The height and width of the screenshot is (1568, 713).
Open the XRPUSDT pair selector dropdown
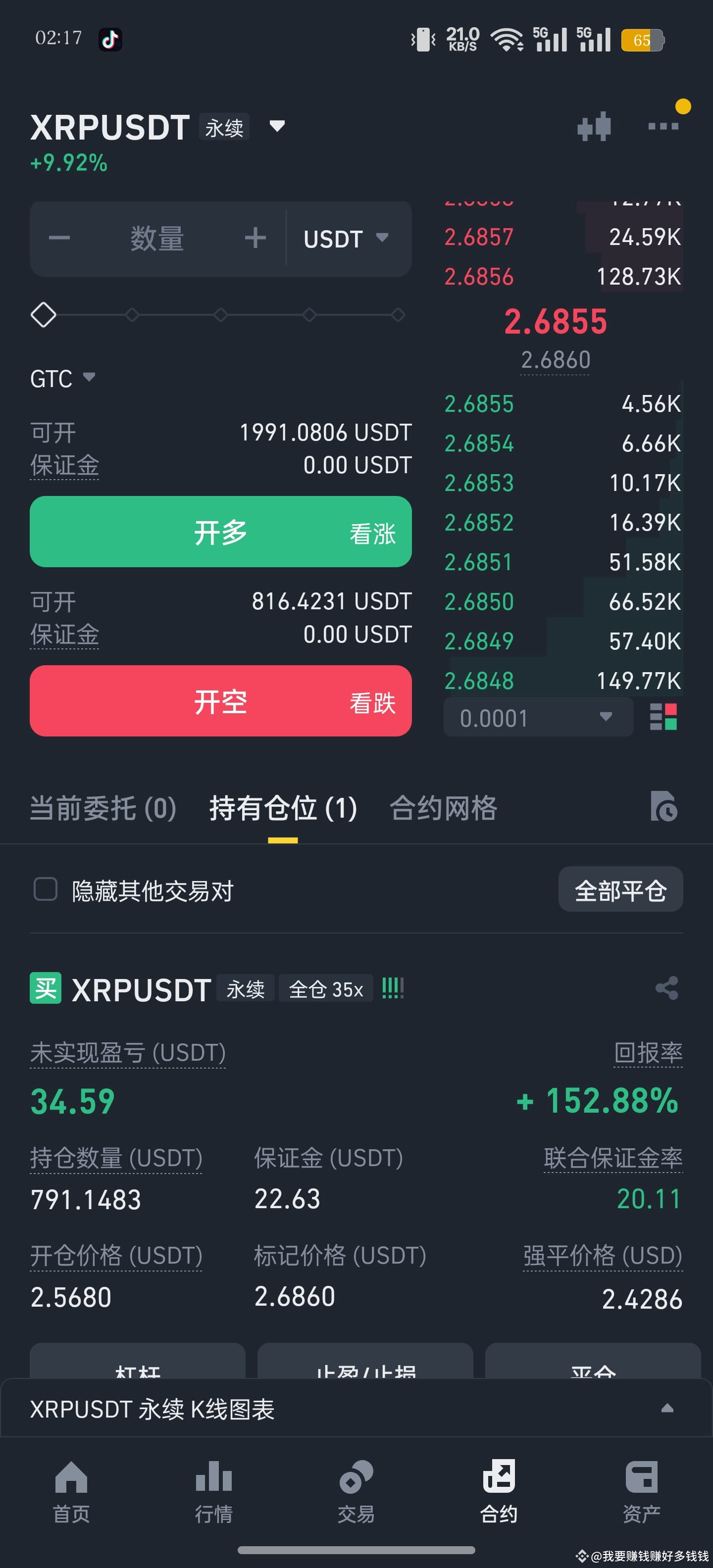(x=277, y=127)
